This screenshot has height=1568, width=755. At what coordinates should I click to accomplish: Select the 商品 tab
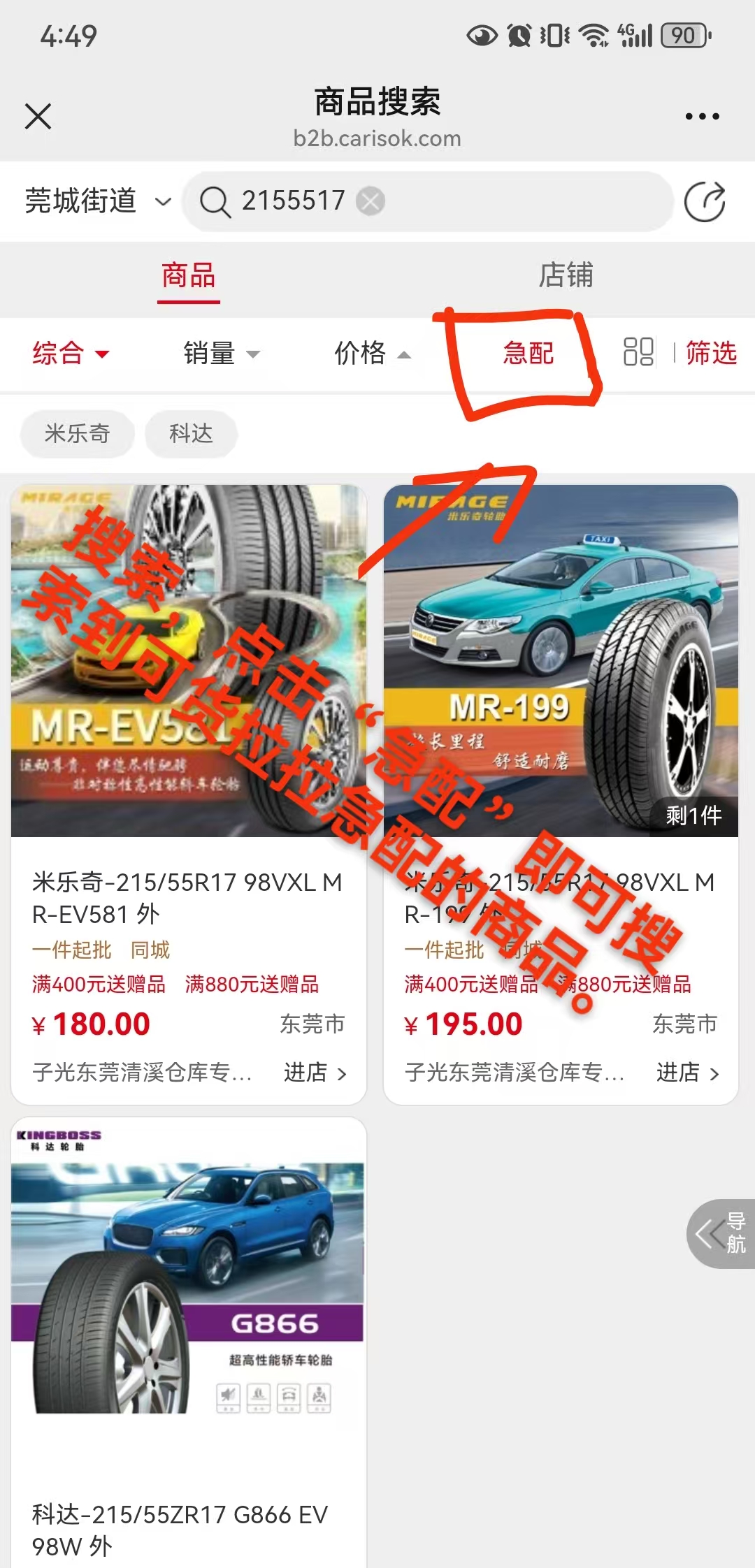click(188, 275)
